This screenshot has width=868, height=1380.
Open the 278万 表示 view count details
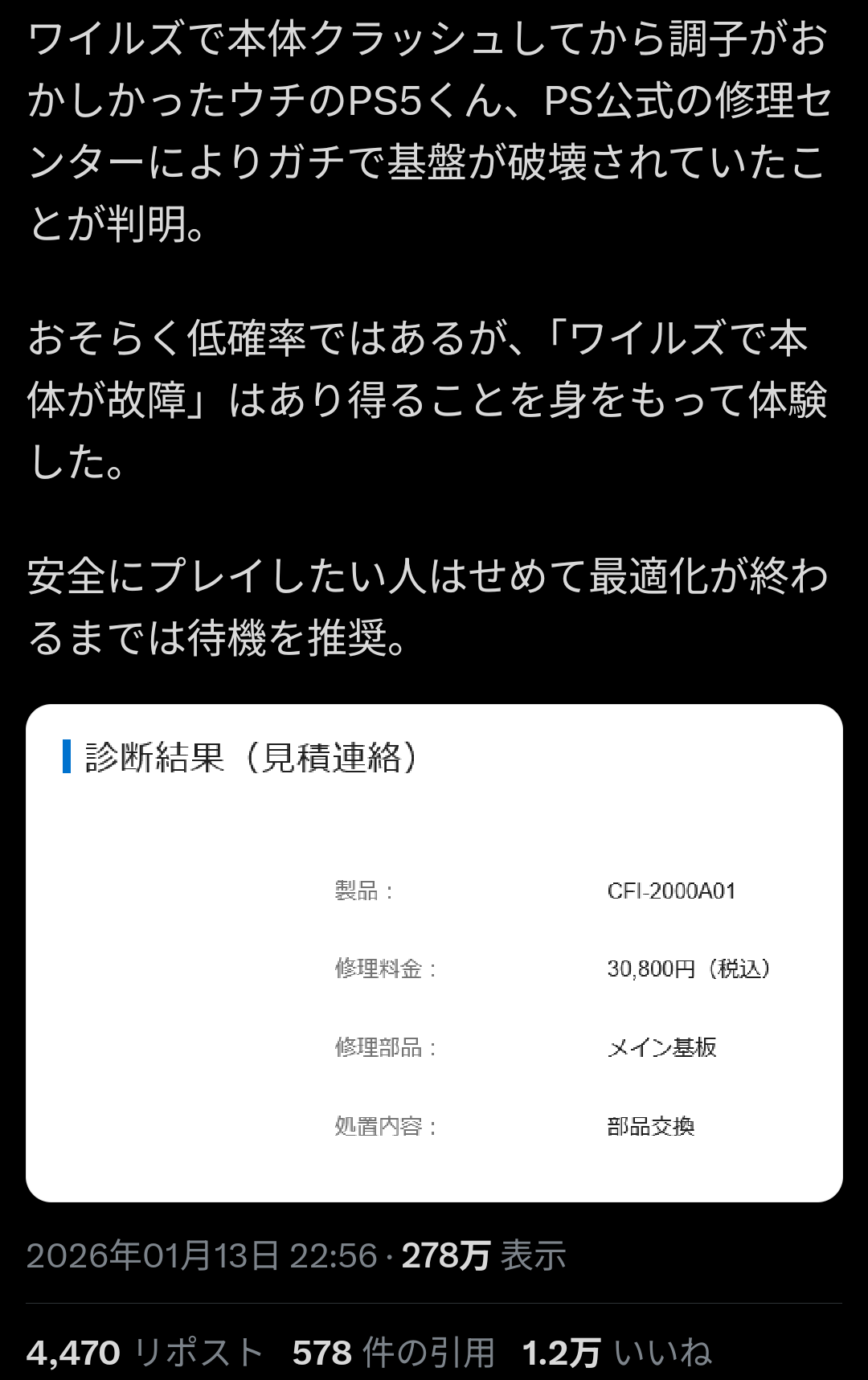484,1255
